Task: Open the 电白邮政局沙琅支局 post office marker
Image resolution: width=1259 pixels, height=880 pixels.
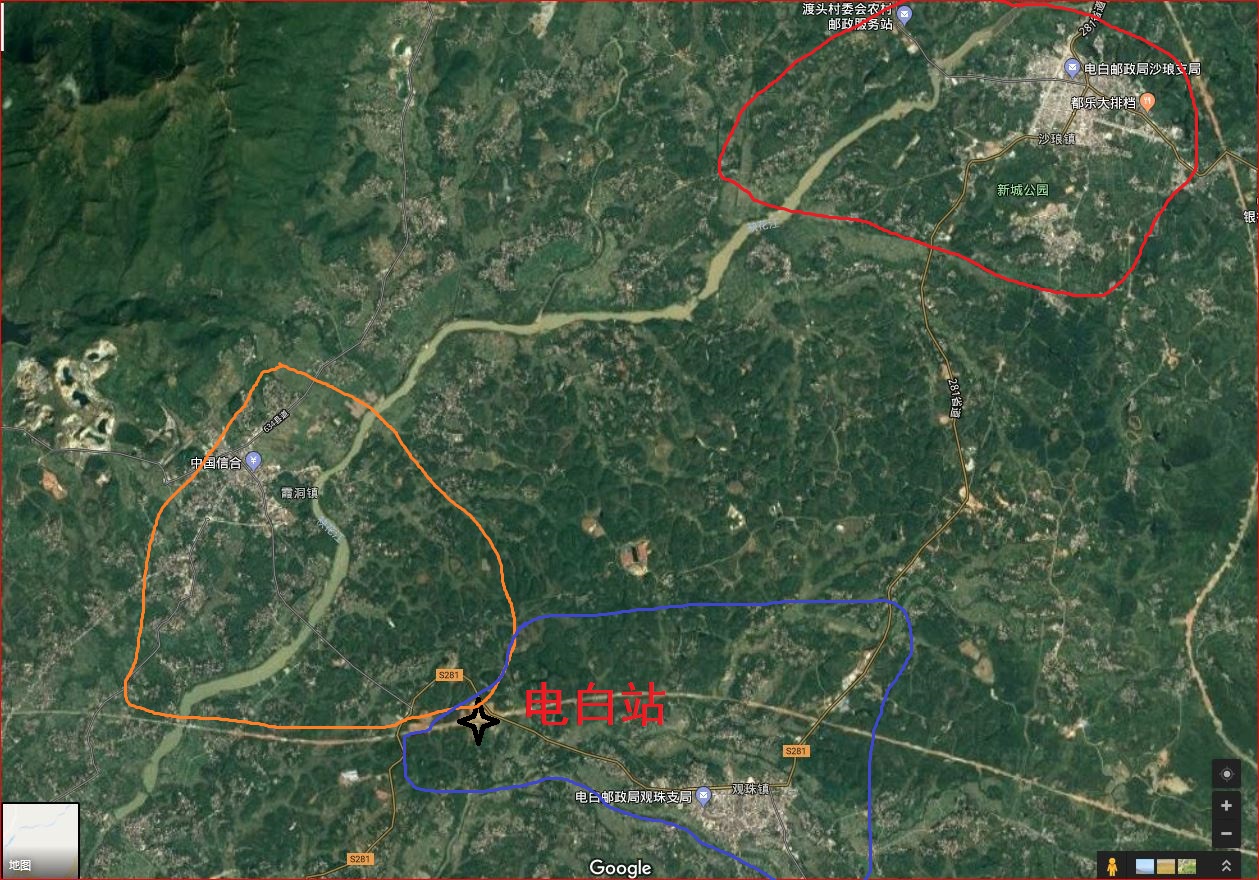Action: pyautogui.click(x=1072, y=68)
